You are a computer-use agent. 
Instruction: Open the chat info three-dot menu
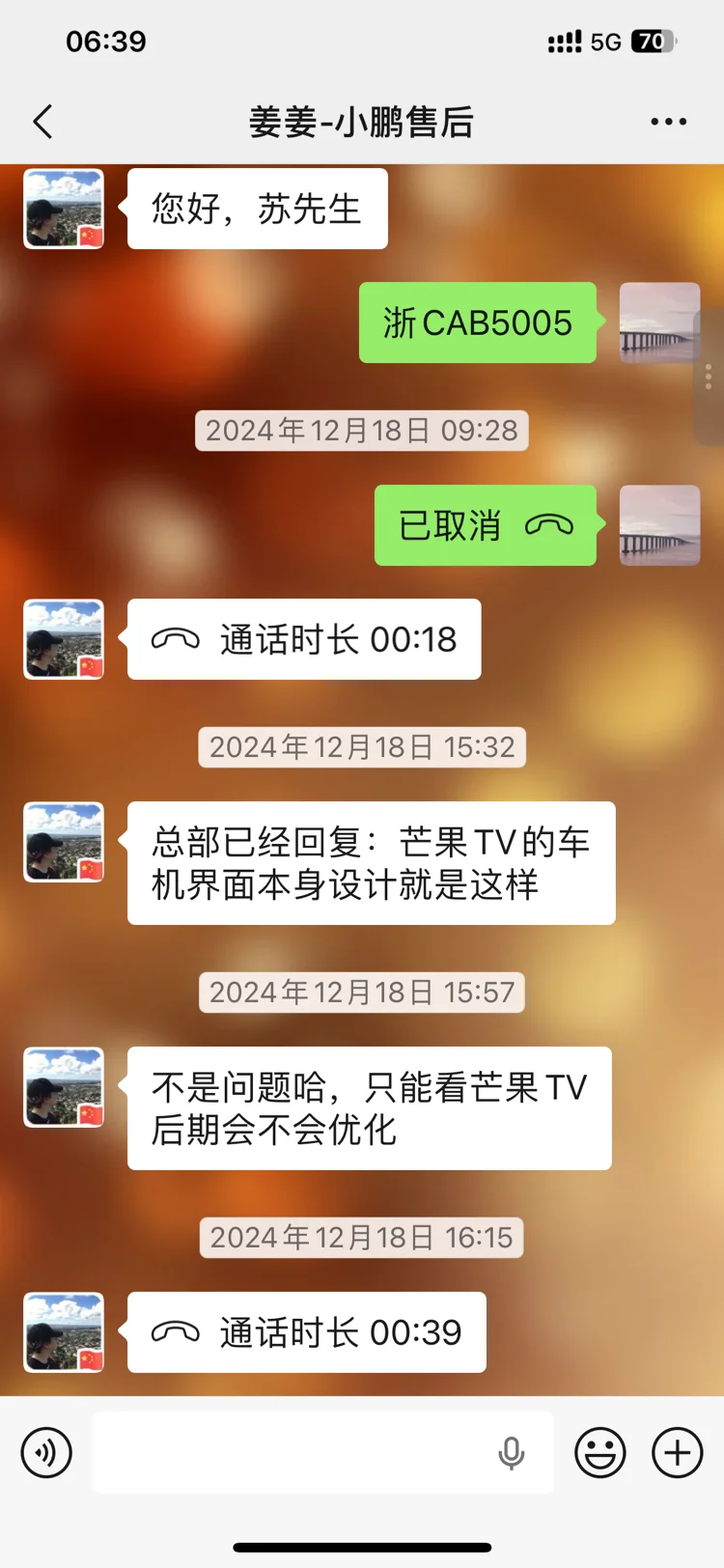(668, 123)
